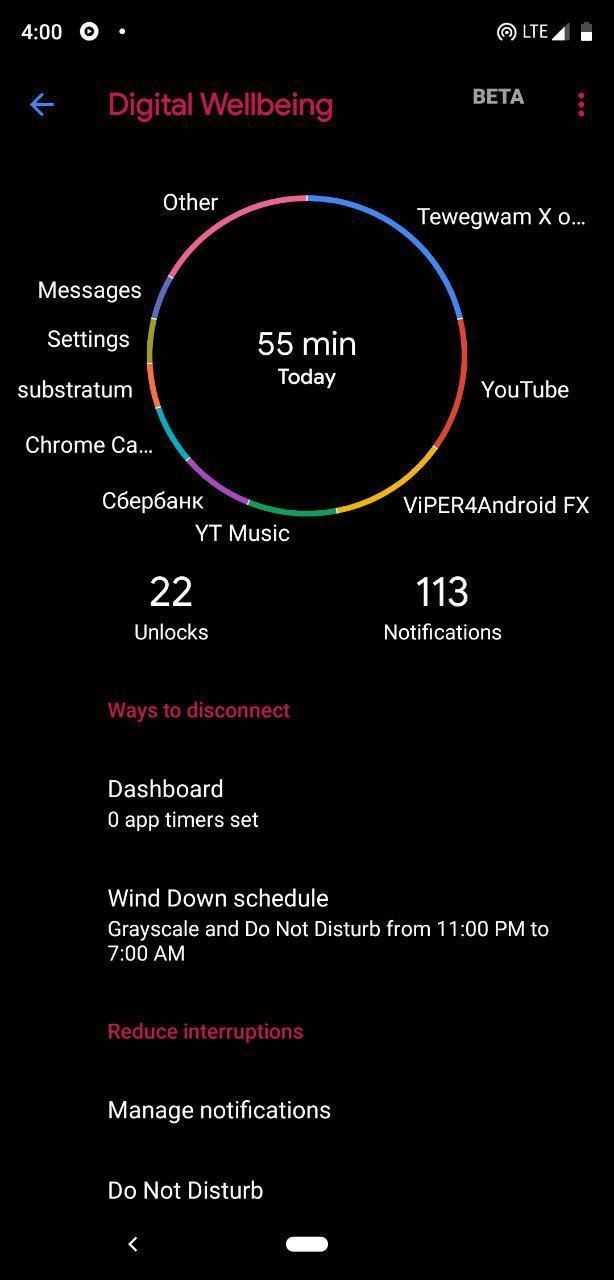Image resolution: width=614 pixels, height=1280 pixels.
Task: View the 113 Notifications details
Action: pos(442,607)
